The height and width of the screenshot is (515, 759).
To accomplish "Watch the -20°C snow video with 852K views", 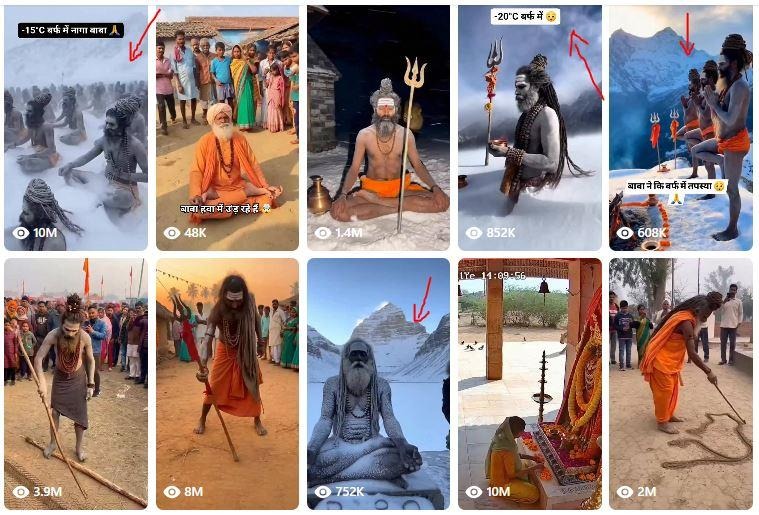I will click(x=529, y=130).
